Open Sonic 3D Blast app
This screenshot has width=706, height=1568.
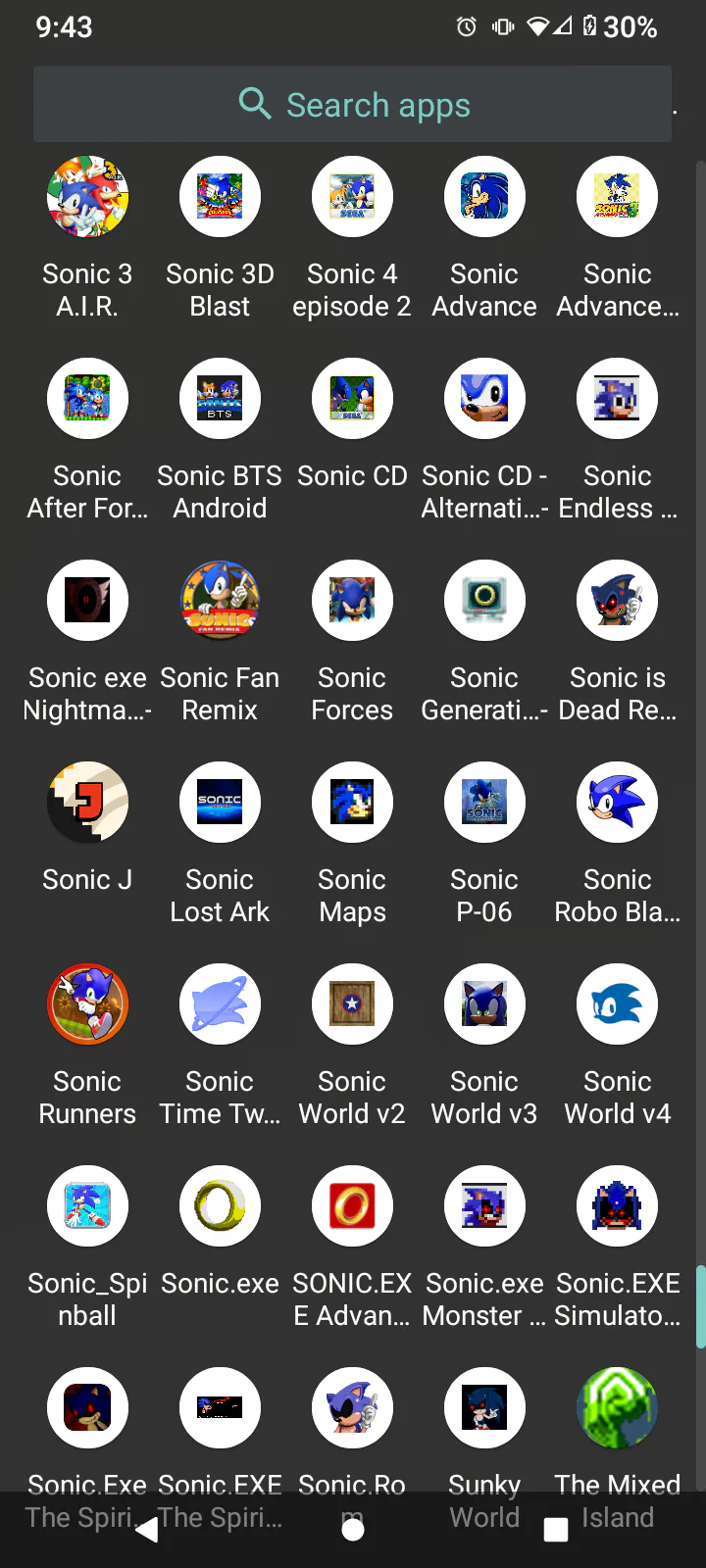point(220,197)
